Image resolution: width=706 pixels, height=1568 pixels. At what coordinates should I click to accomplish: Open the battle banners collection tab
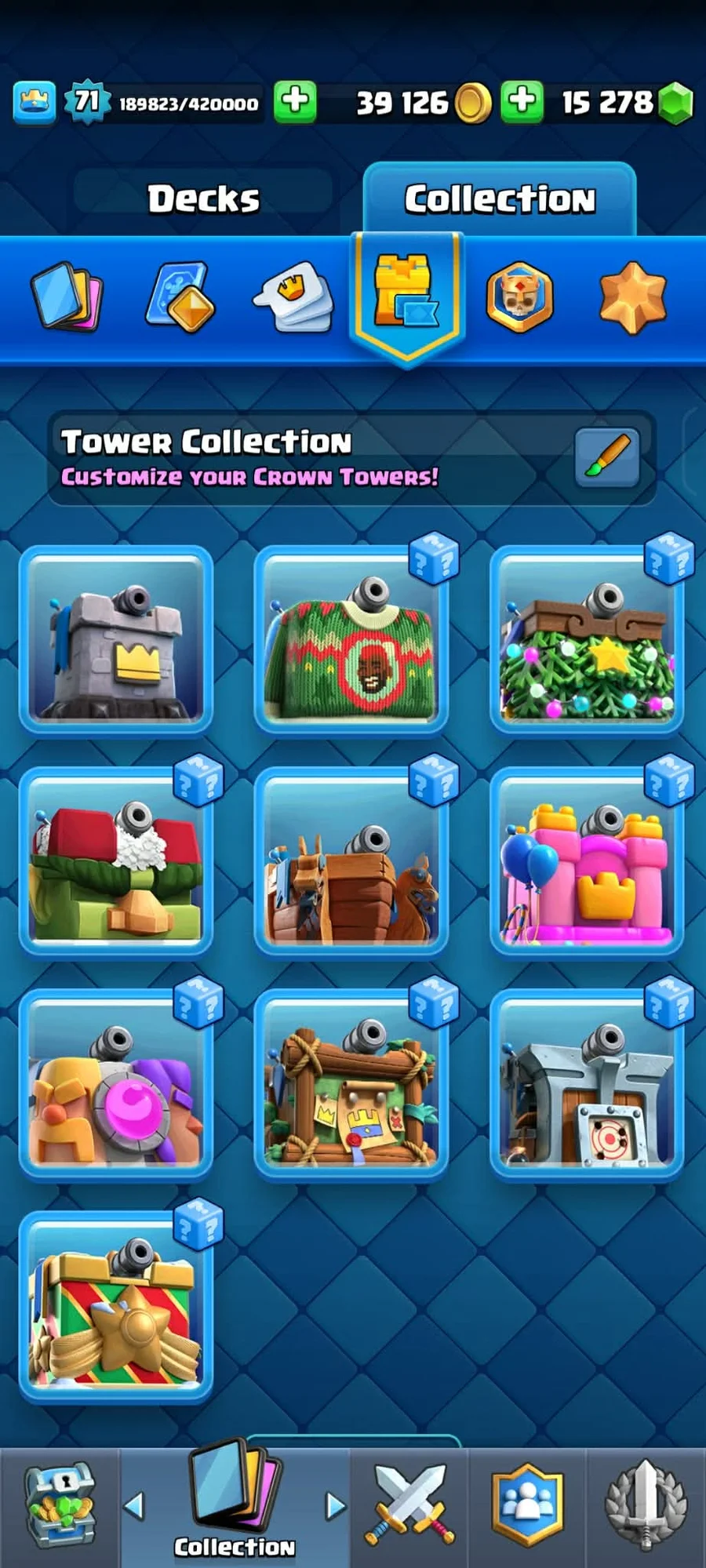pyautogui.click(x=180, y=297)
